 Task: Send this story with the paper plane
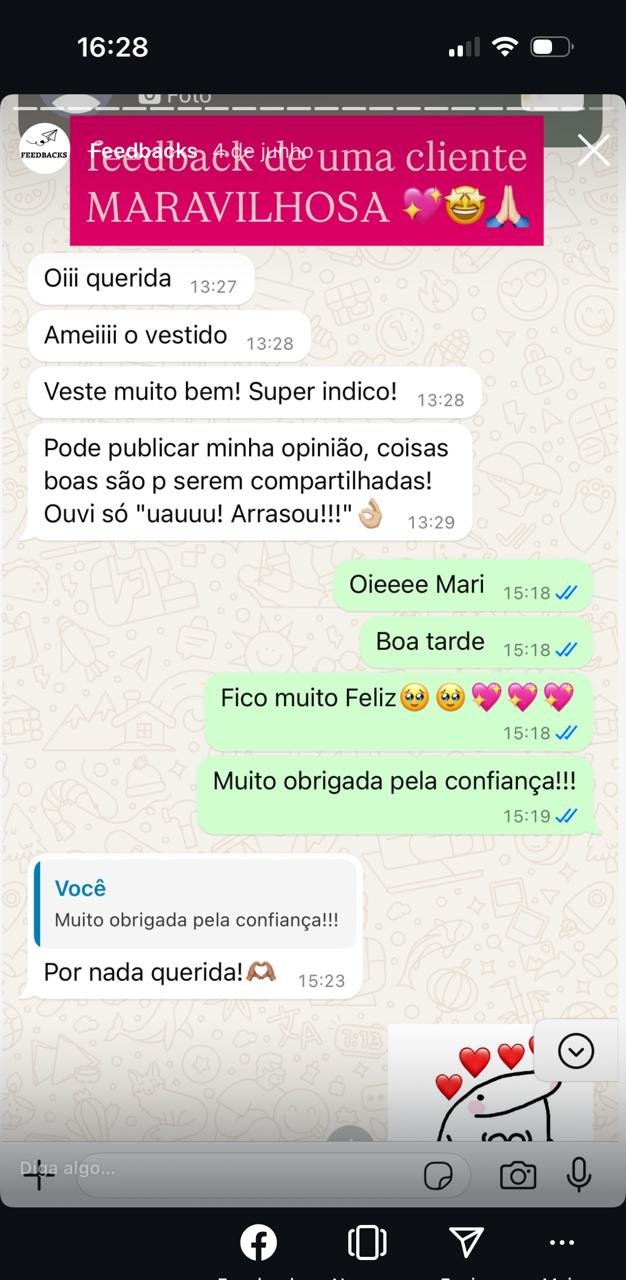click(x=467, y=1242)
